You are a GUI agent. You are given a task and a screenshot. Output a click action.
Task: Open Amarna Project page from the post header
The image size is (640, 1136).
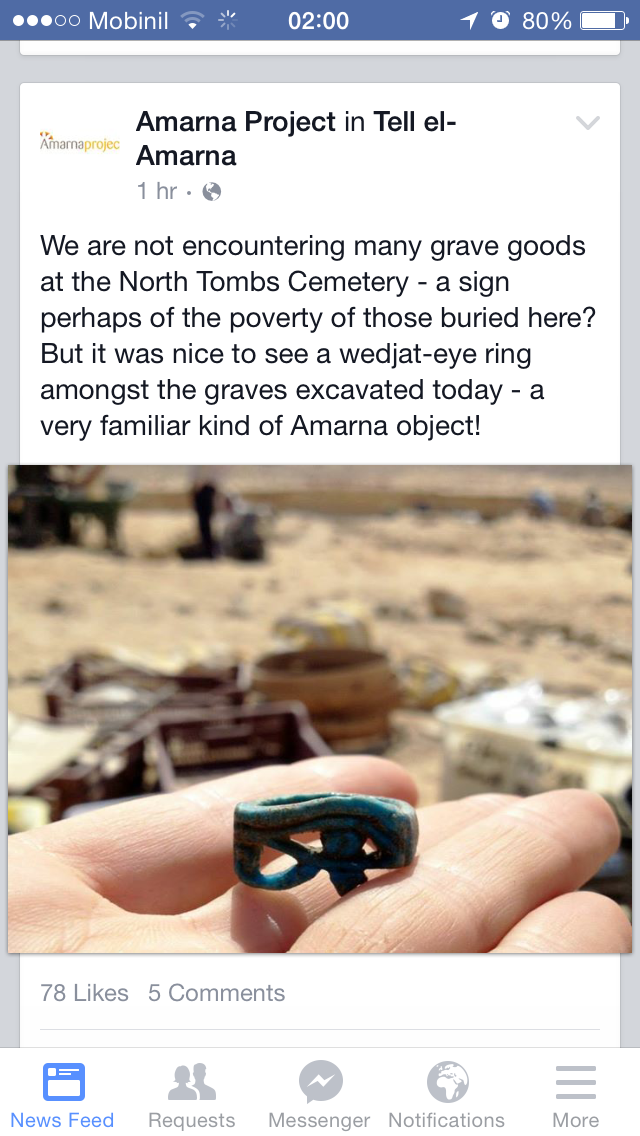[x=235, y=122]
